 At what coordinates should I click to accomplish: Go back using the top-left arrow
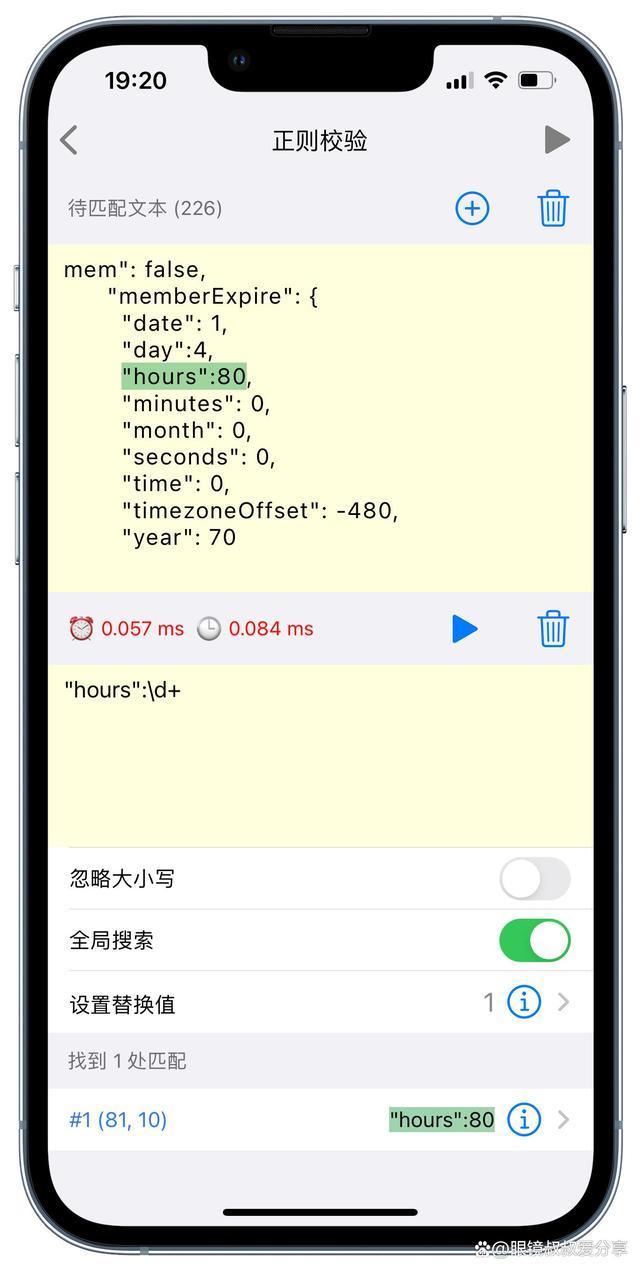[x=69, y=140]
